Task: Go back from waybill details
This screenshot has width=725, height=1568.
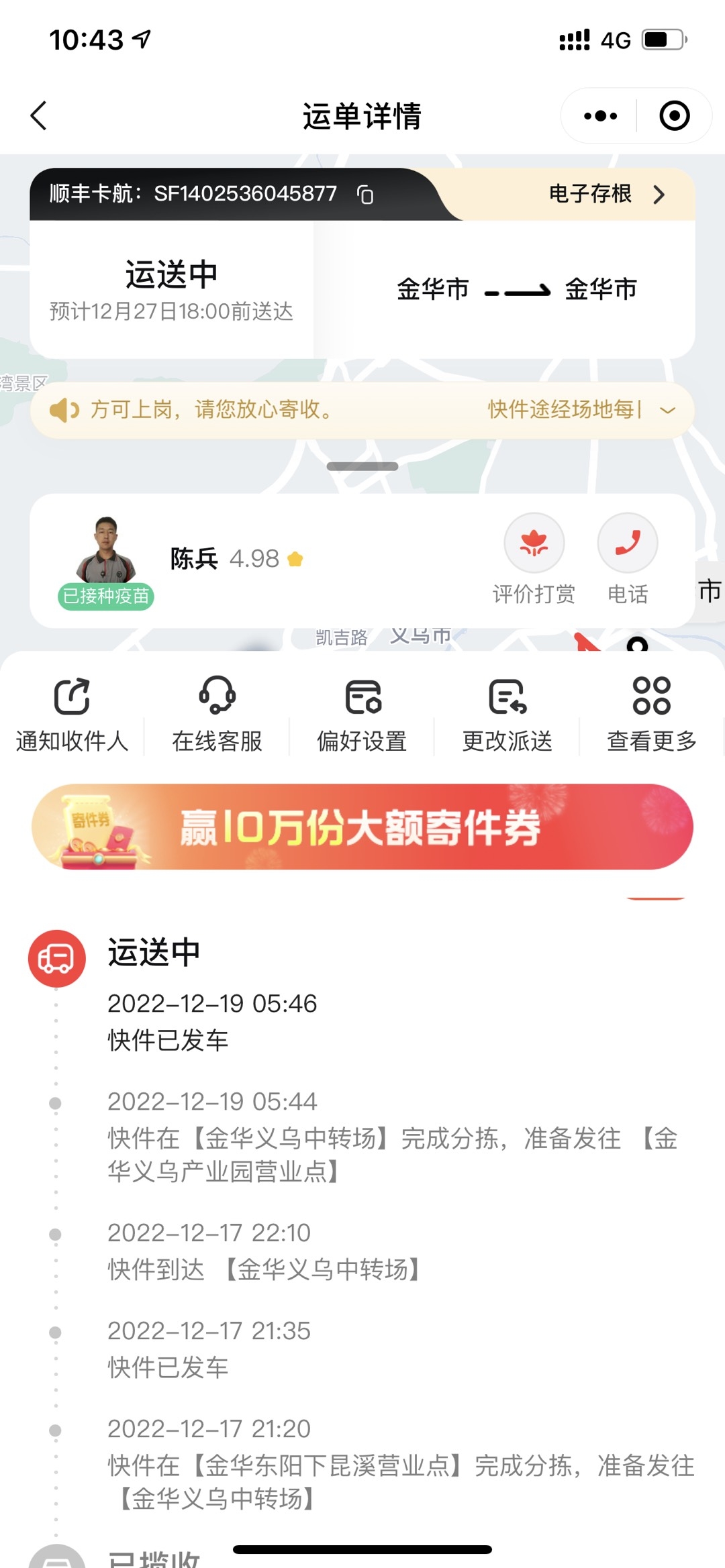Action: point(39,116)
